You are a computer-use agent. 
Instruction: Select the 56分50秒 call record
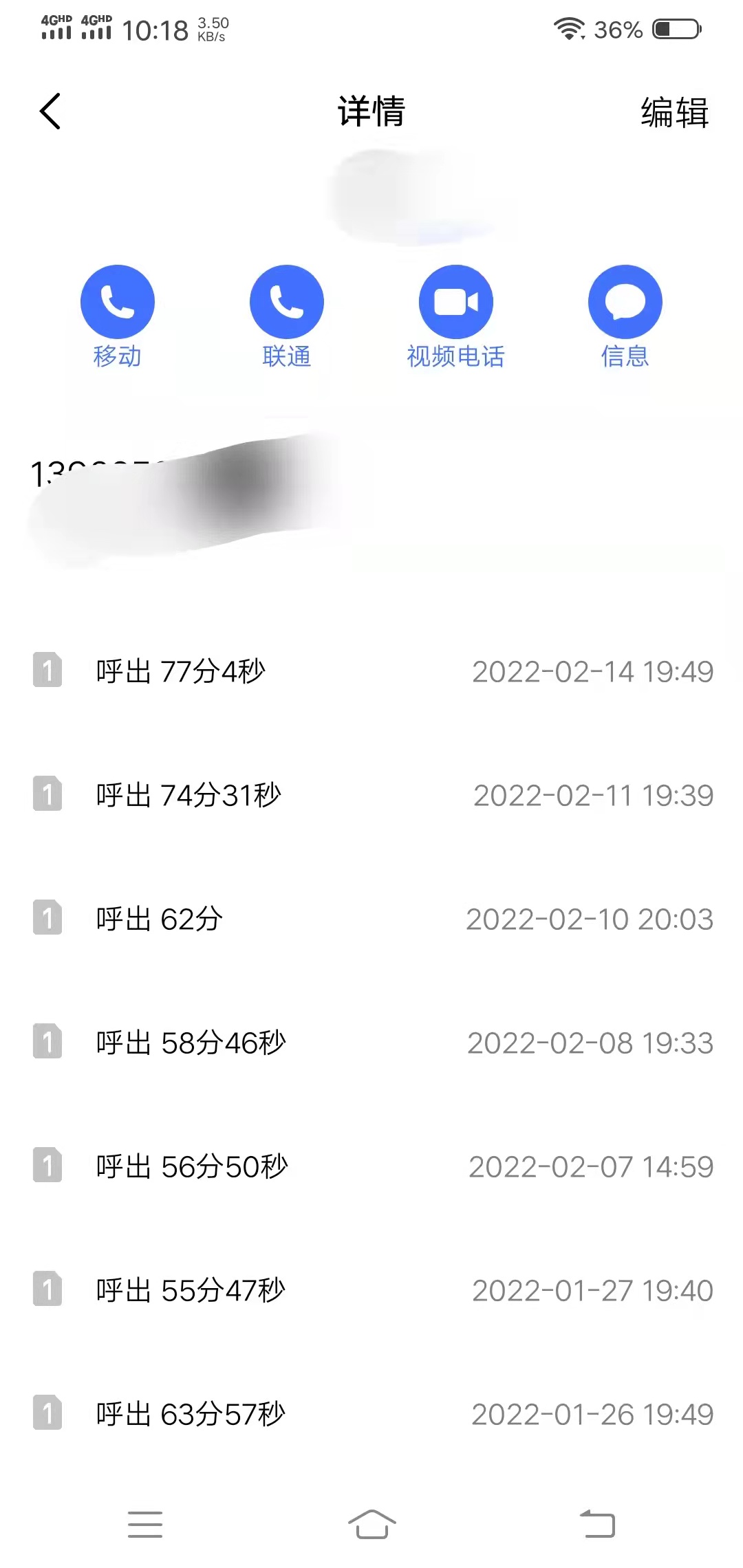point(371,1166)
